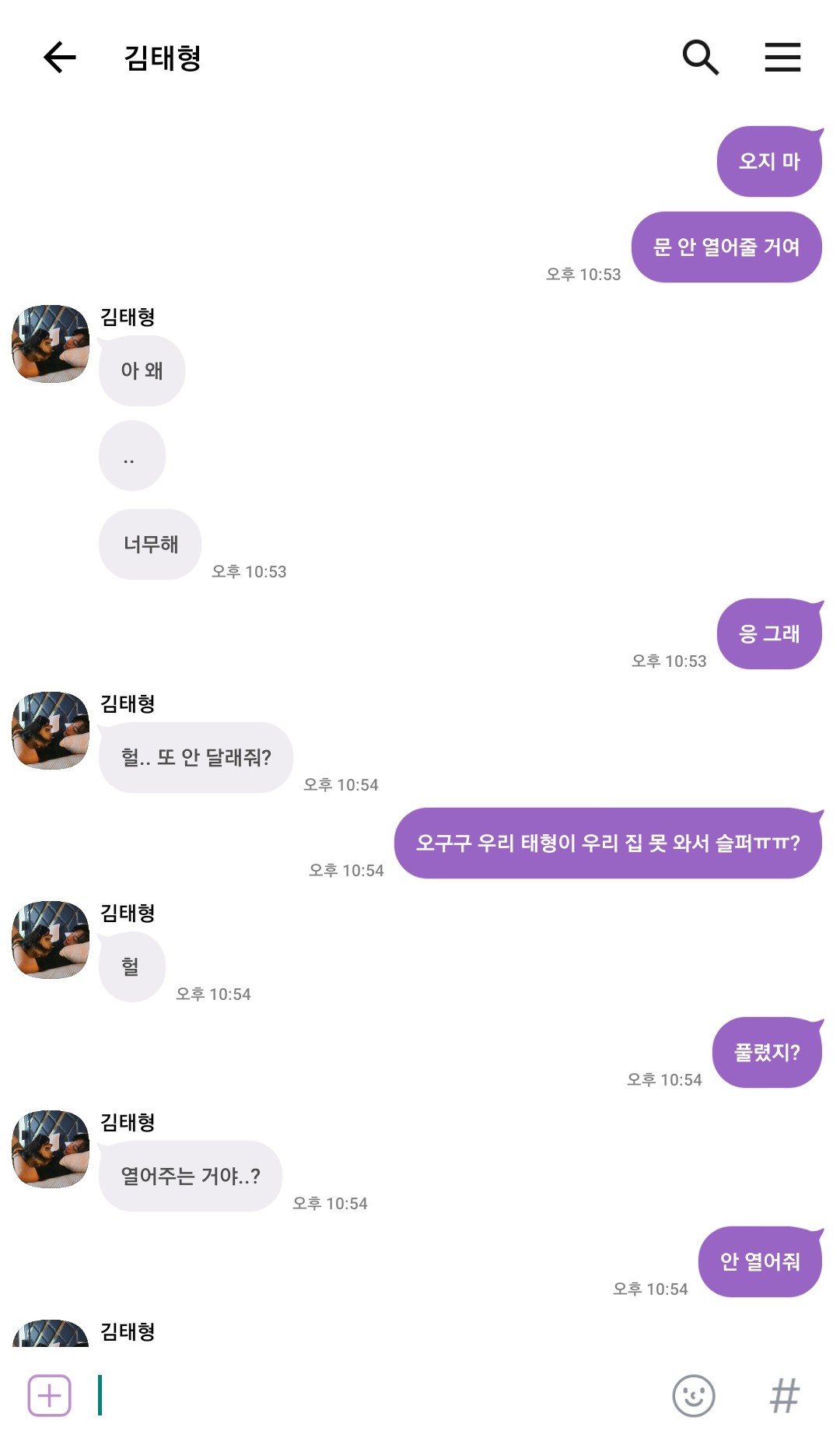Image resolution: width=840 pixels, height=1445 pixels.
Task: View 김태형's avatar next to '헐.. 또 안 달래줘?'
Action: (51, 731)
